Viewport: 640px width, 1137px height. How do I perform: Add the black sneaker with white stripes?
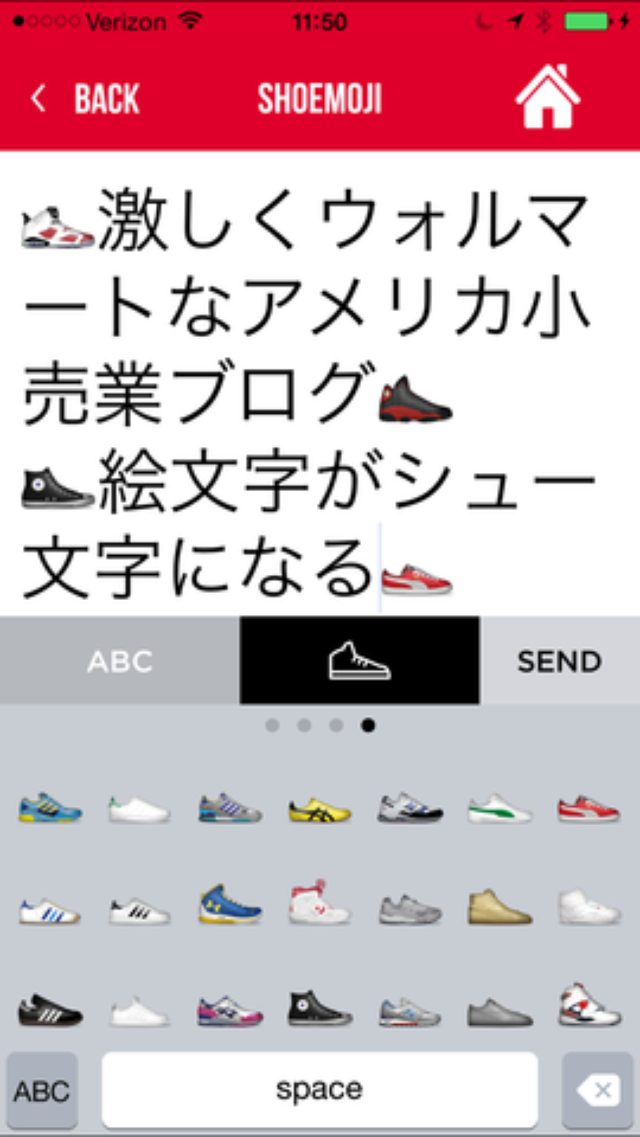click(50, 1008)
